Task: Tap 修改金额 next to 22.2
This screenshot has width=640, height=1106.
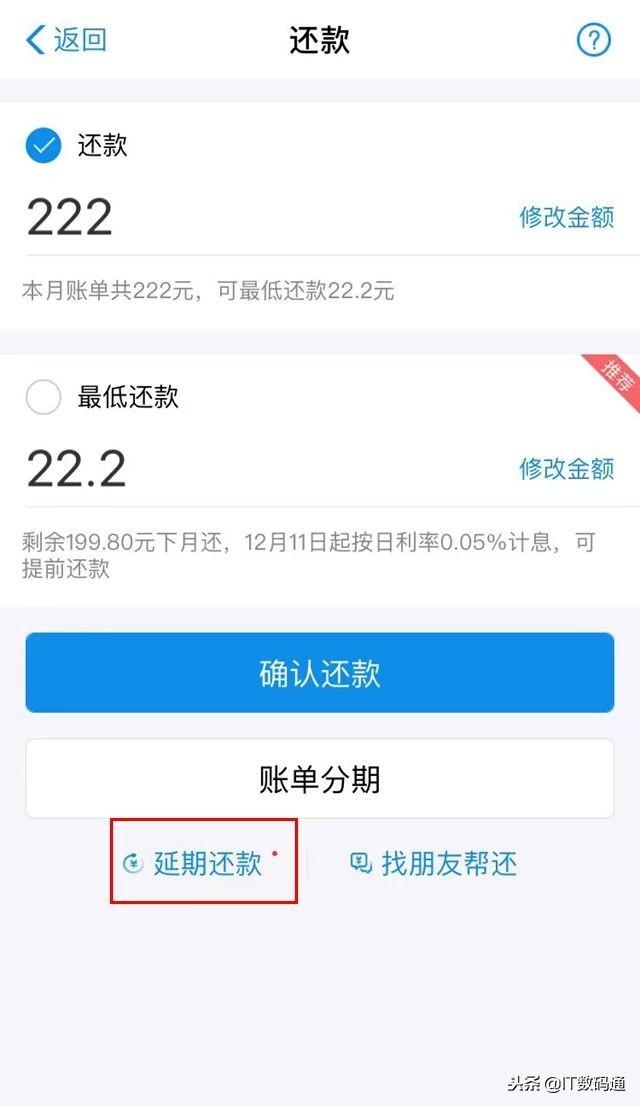Action: click(x=566, y=467)
